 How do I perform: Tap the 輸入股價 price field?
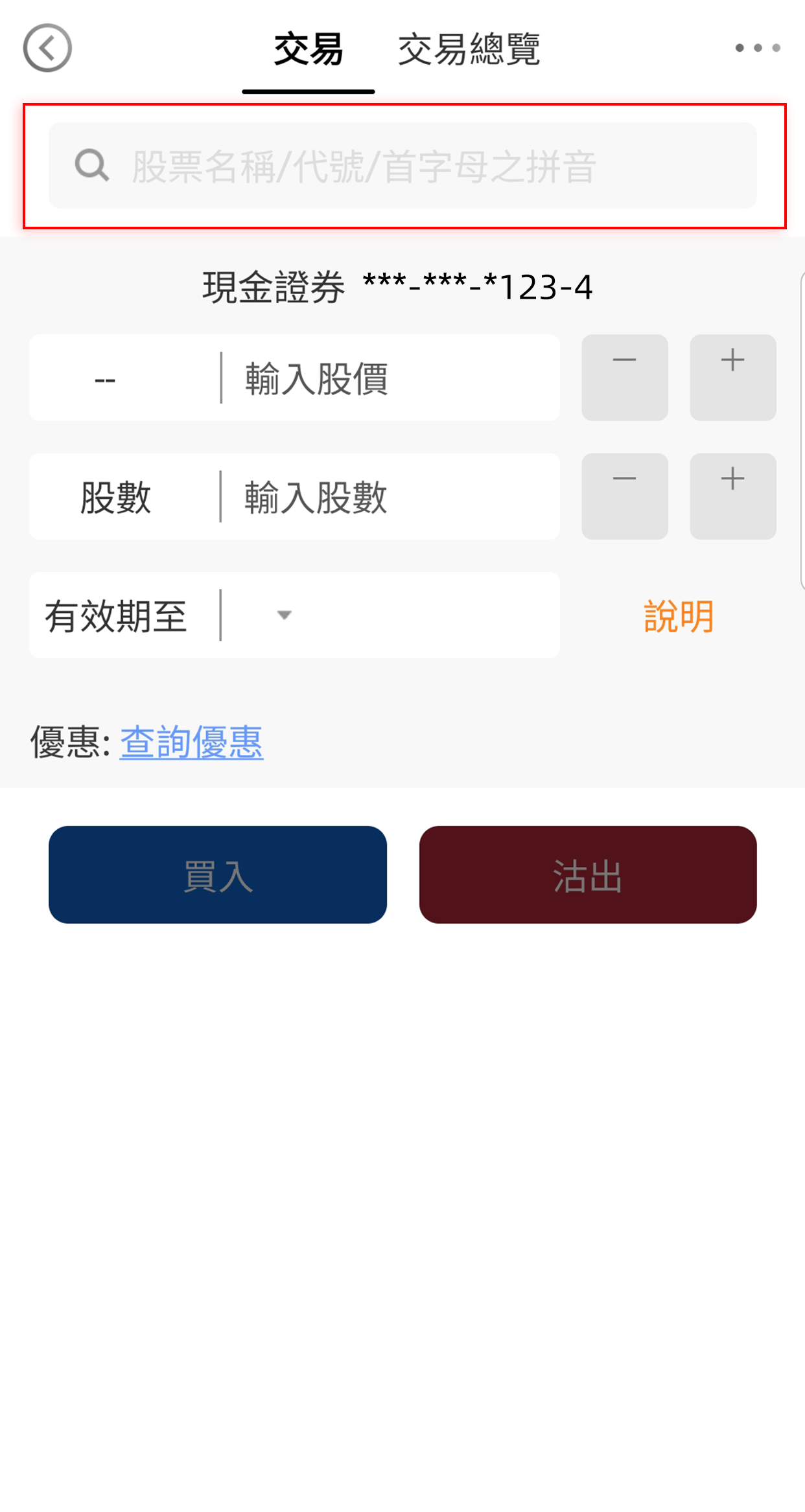coord(389,378)
